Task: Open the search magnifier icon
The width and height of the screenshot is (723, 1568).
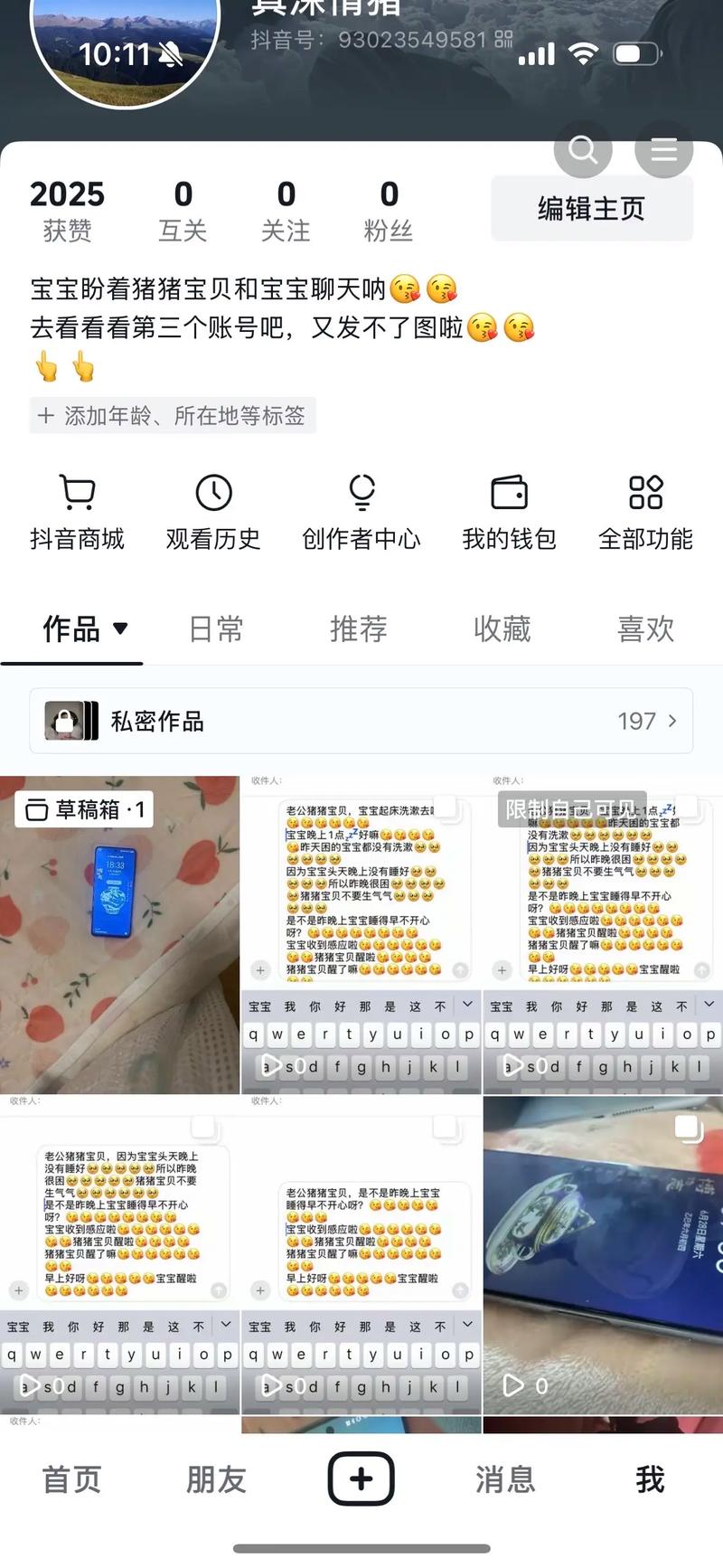Action: [x=583, y=149]
